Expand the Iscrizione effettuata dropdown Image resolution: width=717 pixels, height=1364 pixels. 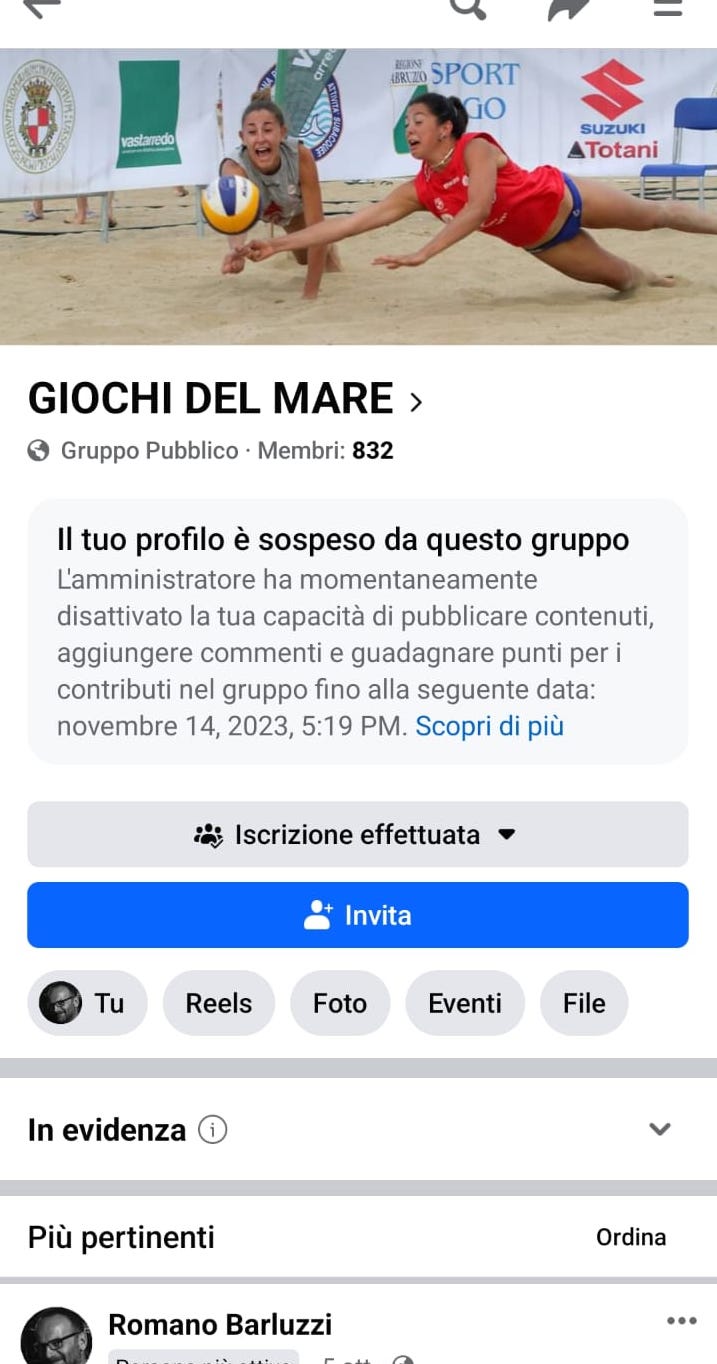point(358,834)
